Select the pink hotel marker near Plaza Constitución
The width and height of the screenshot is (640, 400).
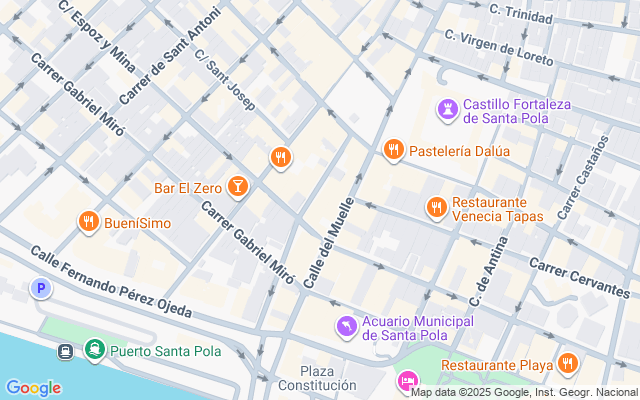[x=407, y=381]
